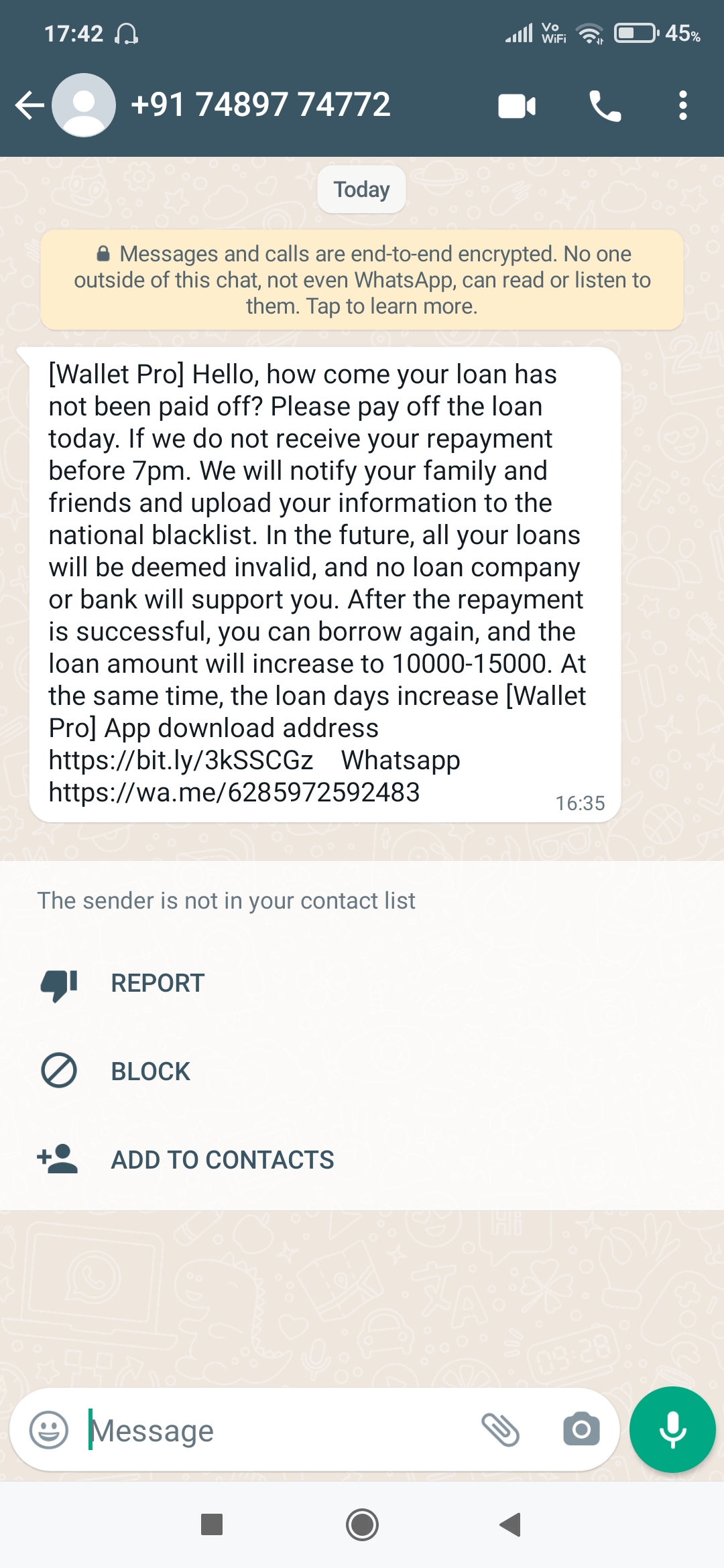Block this sender
This screenshot has height=1568, width=724.
click(x=150, y=1071)
